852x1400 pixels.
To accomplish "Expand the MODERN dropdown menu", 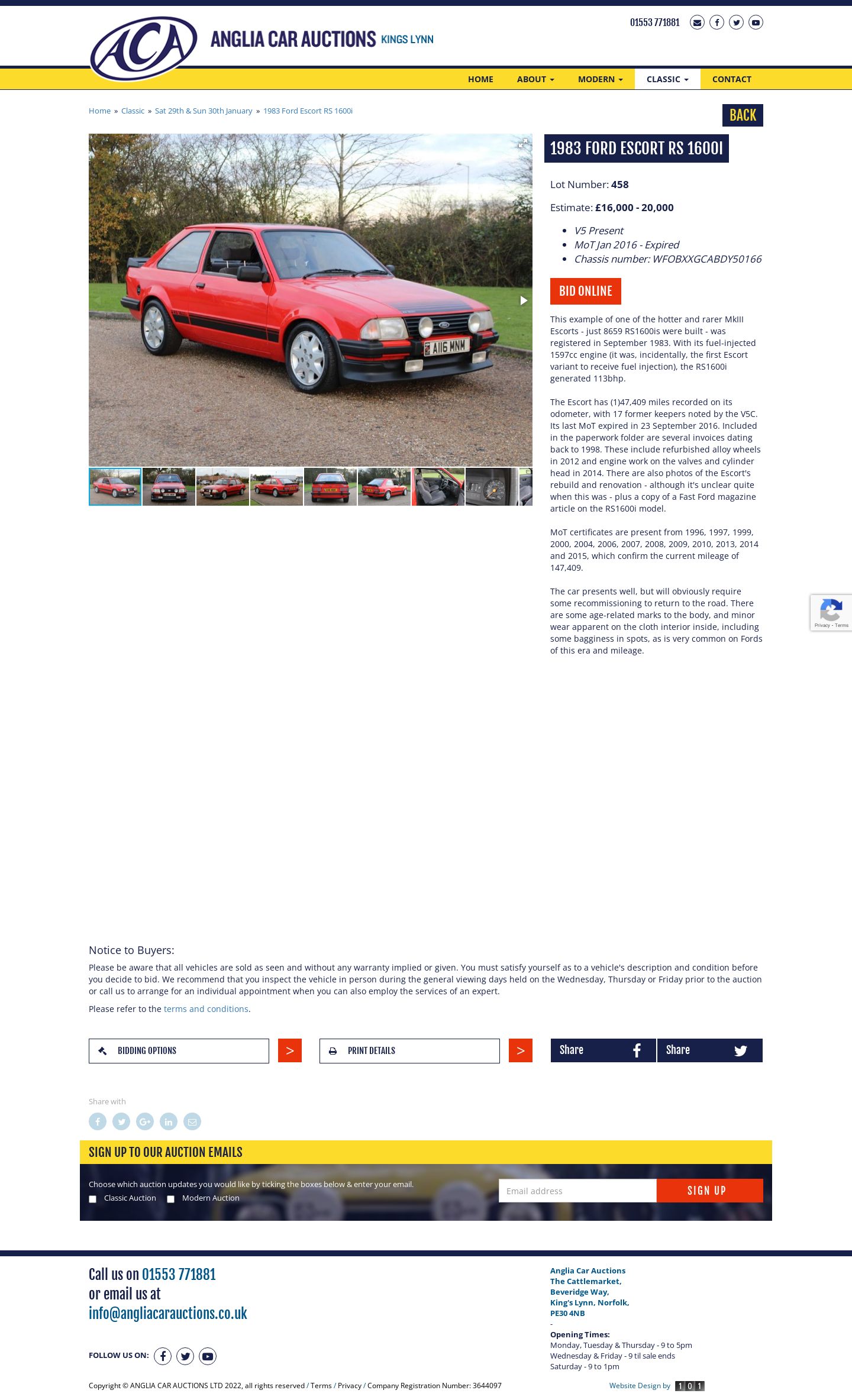I will coord(600,79).
